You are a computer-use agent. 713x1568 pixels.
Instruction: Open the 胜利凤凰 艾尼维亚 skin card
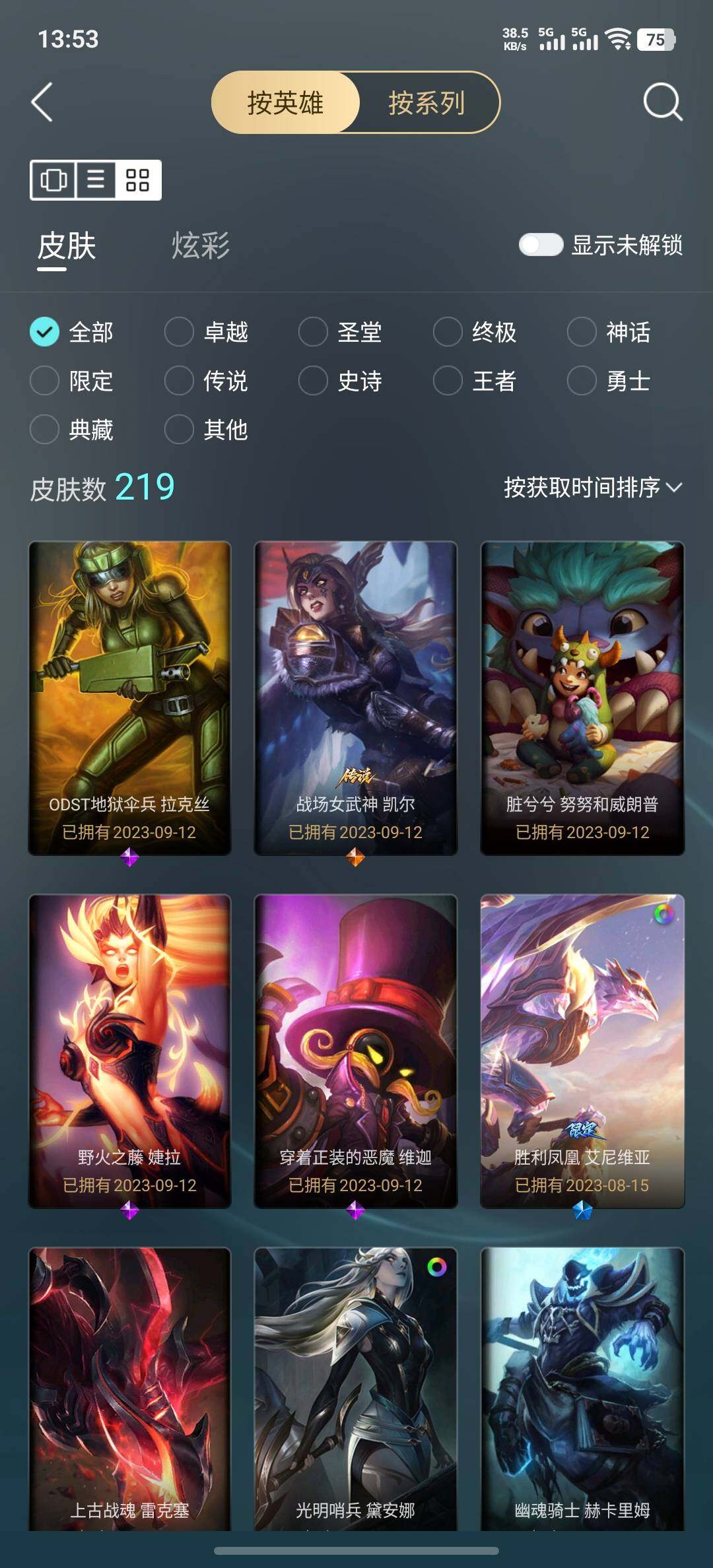582,1051
